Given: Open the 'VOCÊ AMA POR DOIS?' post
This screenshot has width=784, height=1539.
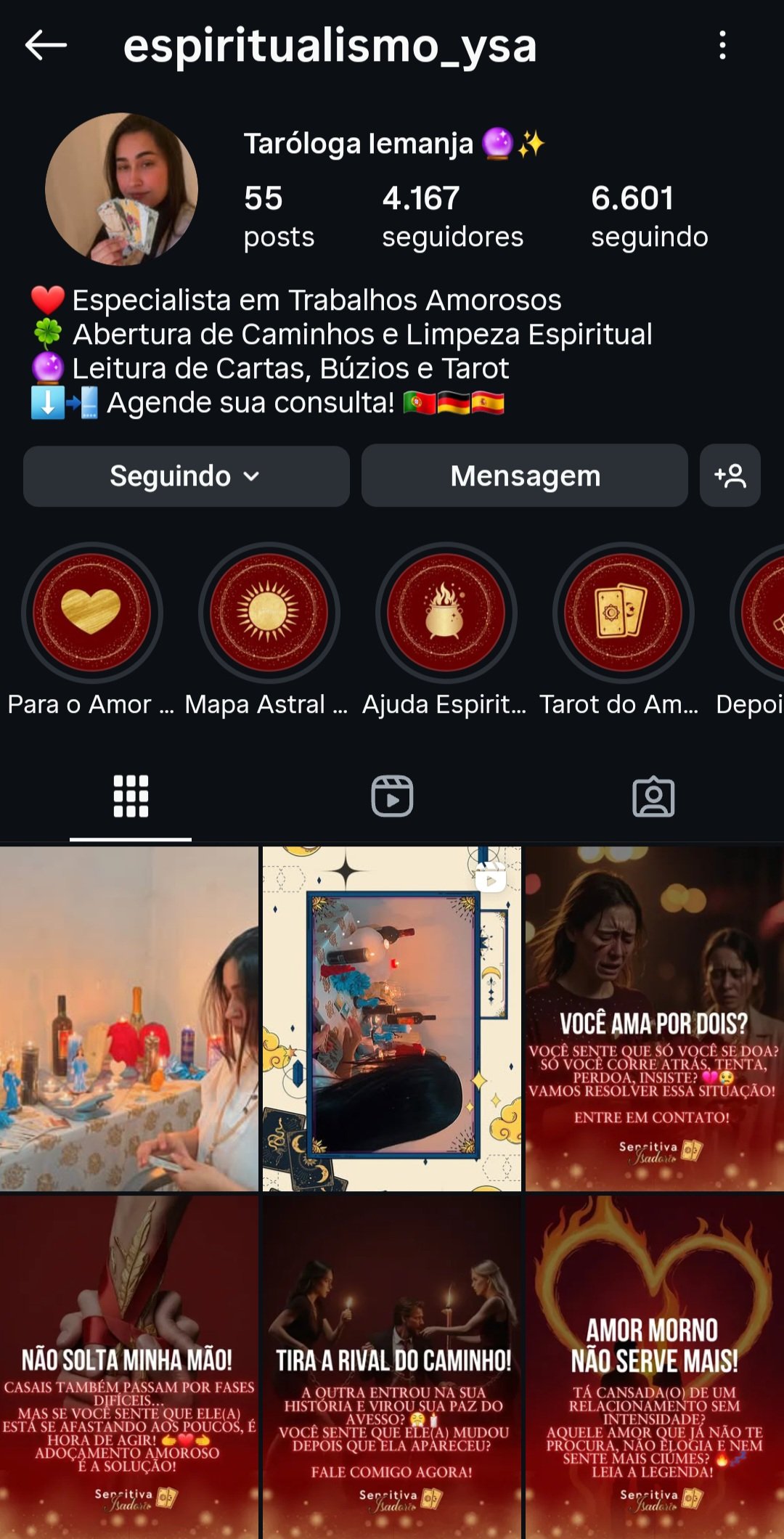Looking at the screenshot, I should point(654,1018).
